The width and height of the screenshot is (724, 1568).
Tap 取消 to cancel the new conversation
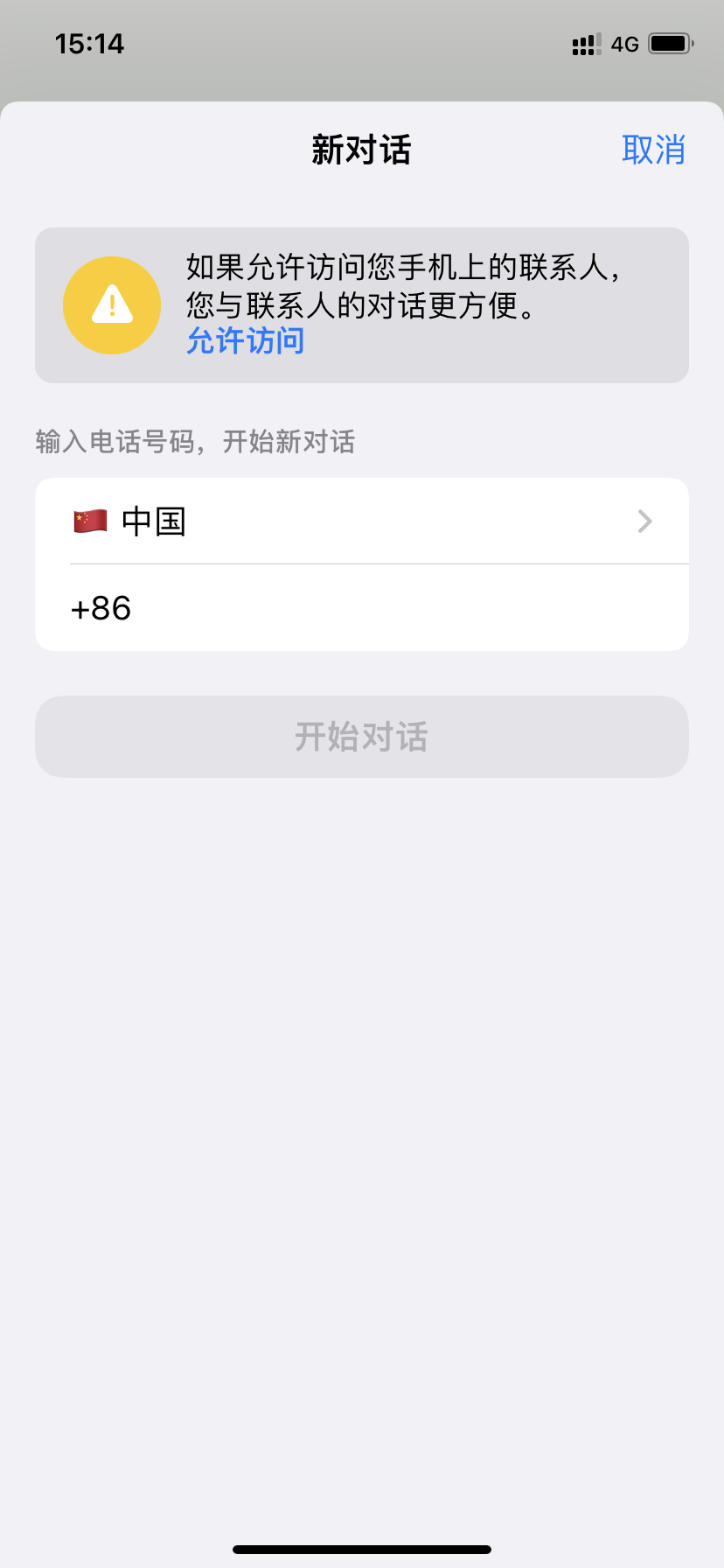coord(652,150)
